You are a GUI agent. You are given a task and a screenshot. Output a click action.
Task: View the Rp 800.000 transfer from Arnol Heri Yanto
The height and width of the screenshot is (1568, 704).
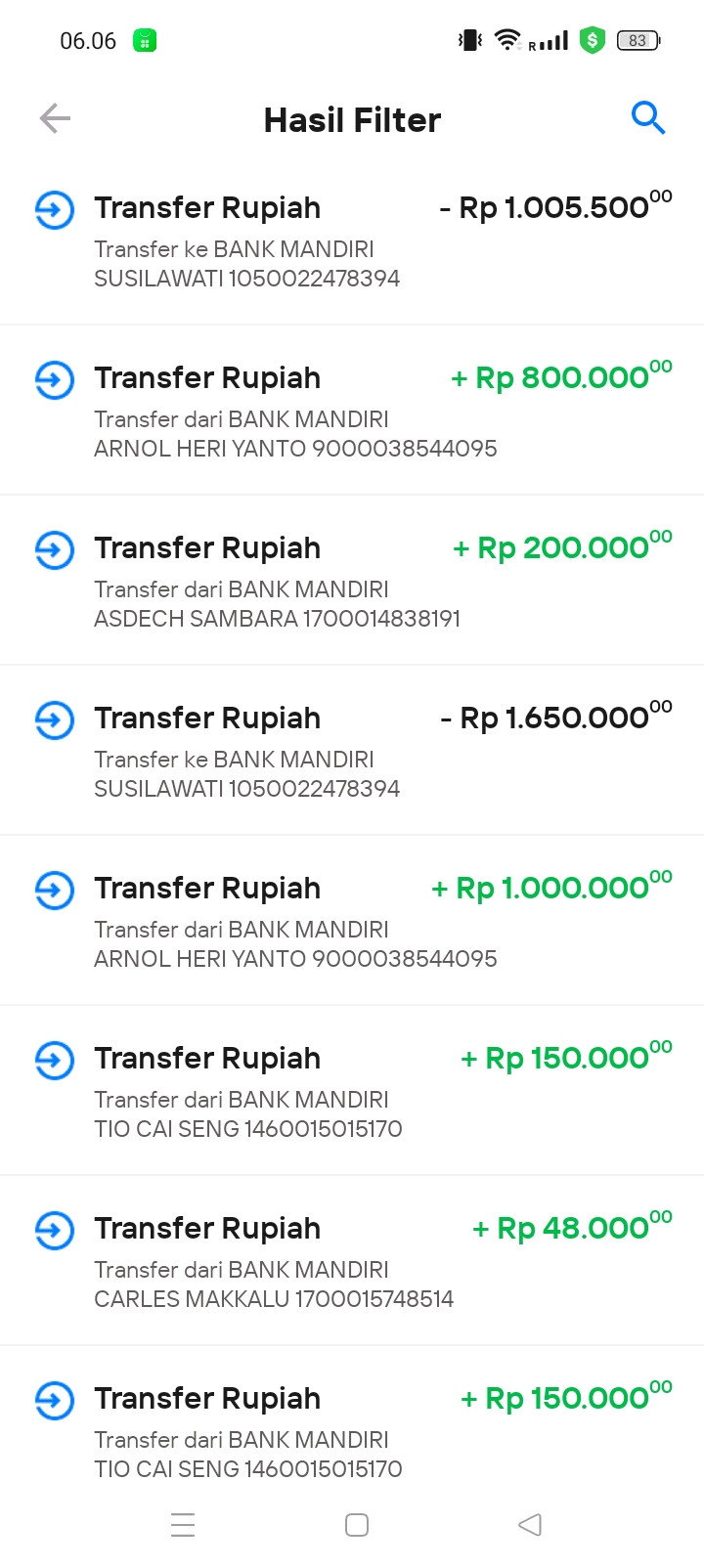pyautogui.click(x=352, y=411)
